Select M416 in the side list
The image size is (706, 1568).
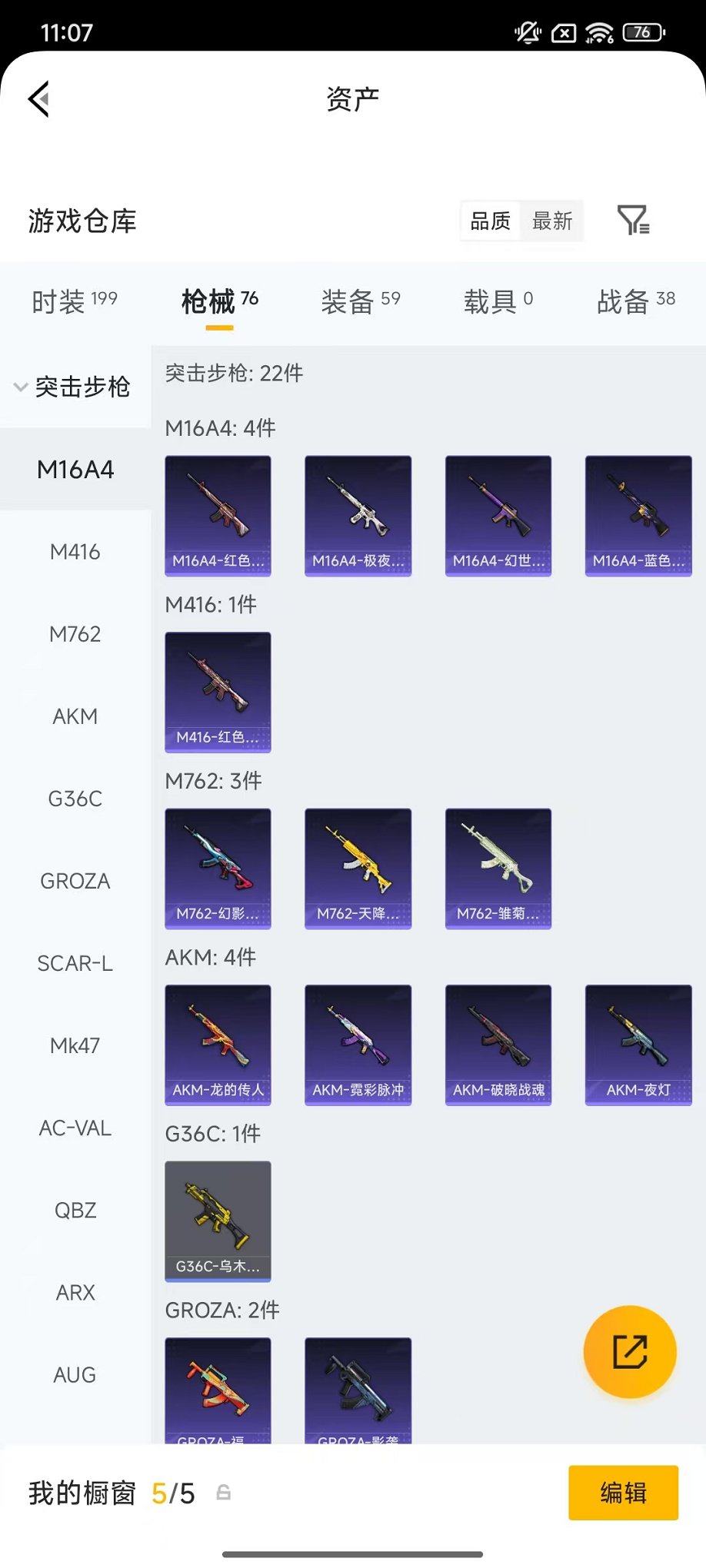(x=75, y=552)
